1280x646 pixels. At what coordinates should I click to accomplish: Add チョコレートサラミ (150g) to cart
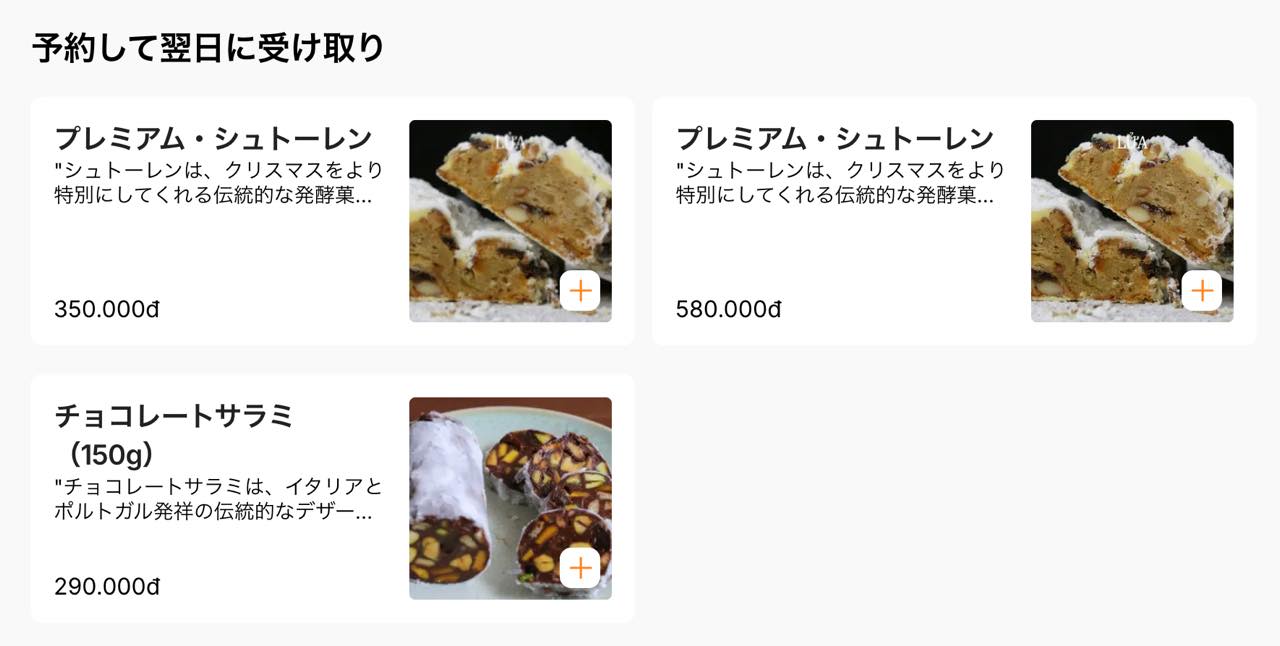580,568
